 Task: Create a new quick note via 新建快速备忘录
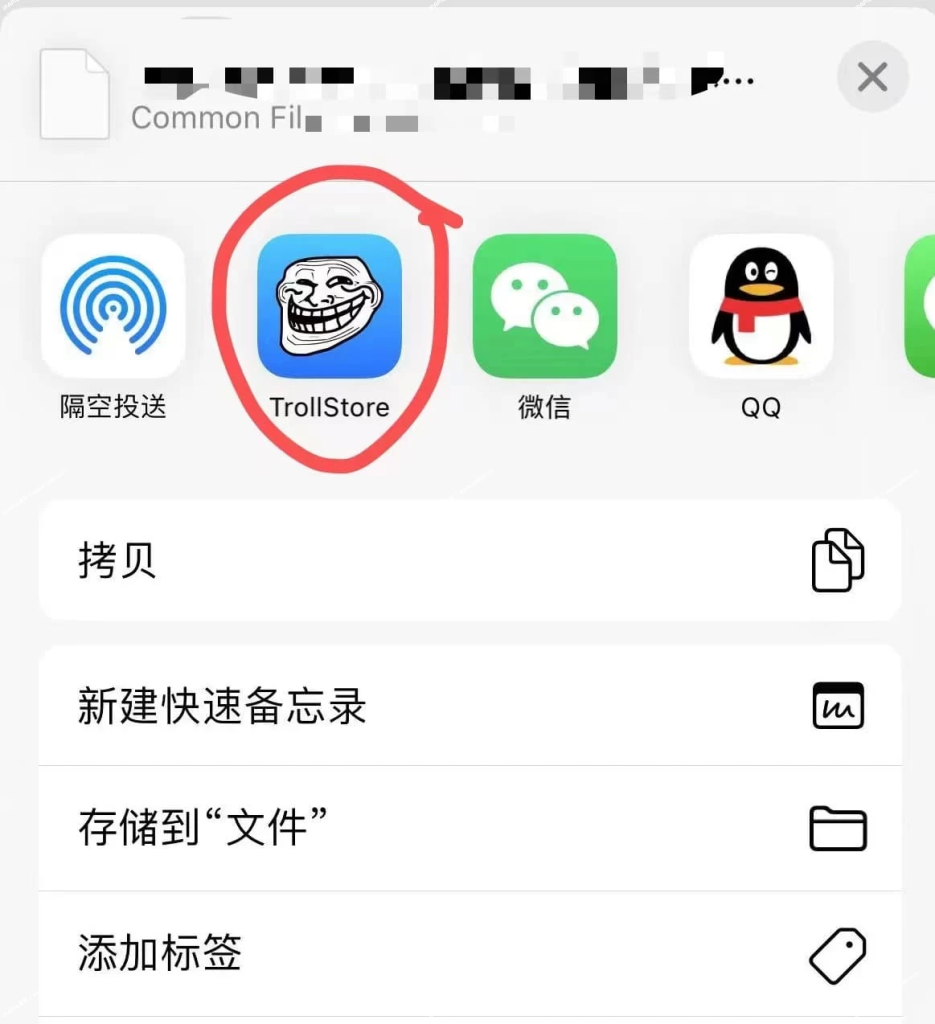click(x=400, y=705)
